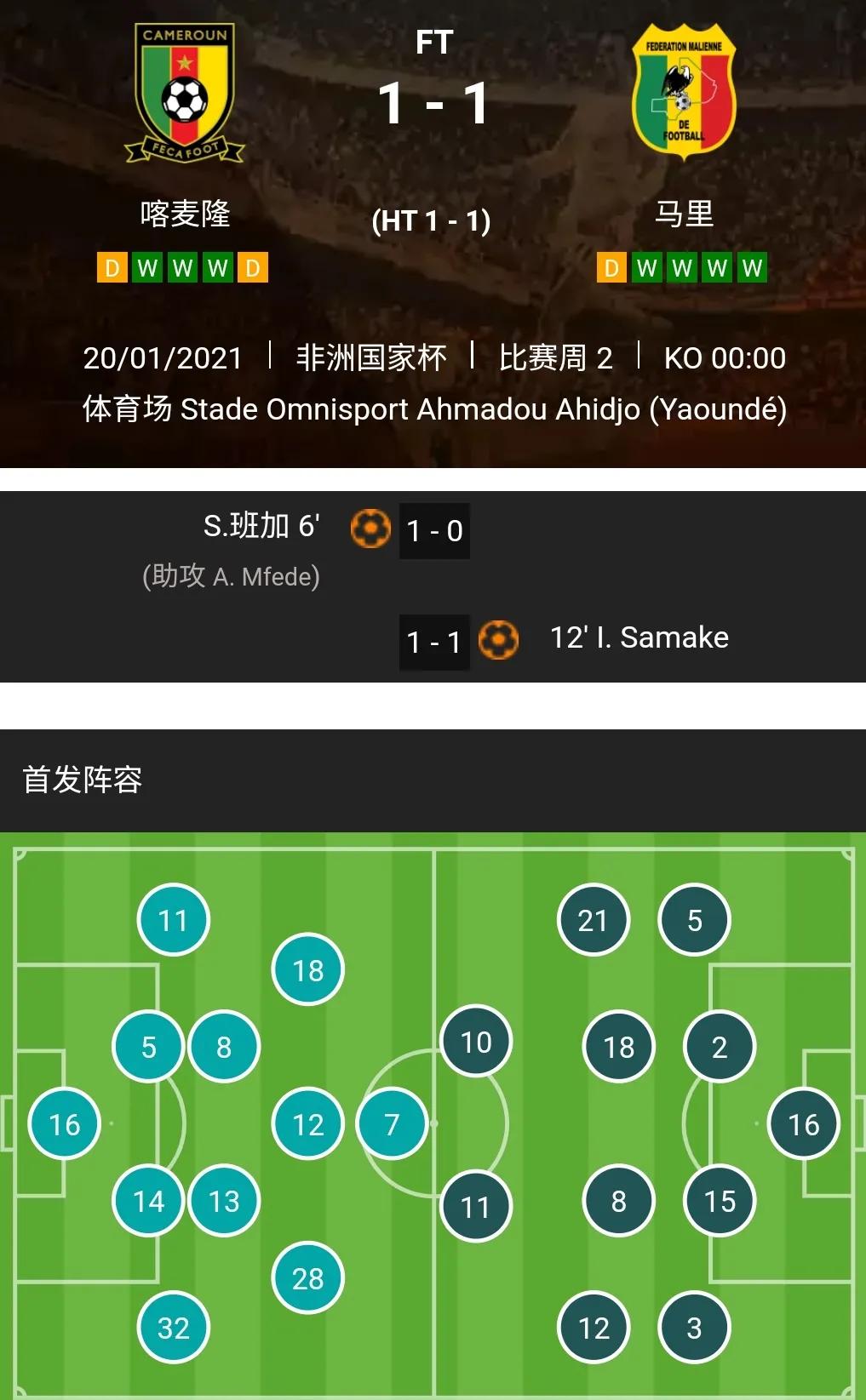Open Cameroon's number 28 player
This screenshot has width=866, height=1400.
point(307,1277)
